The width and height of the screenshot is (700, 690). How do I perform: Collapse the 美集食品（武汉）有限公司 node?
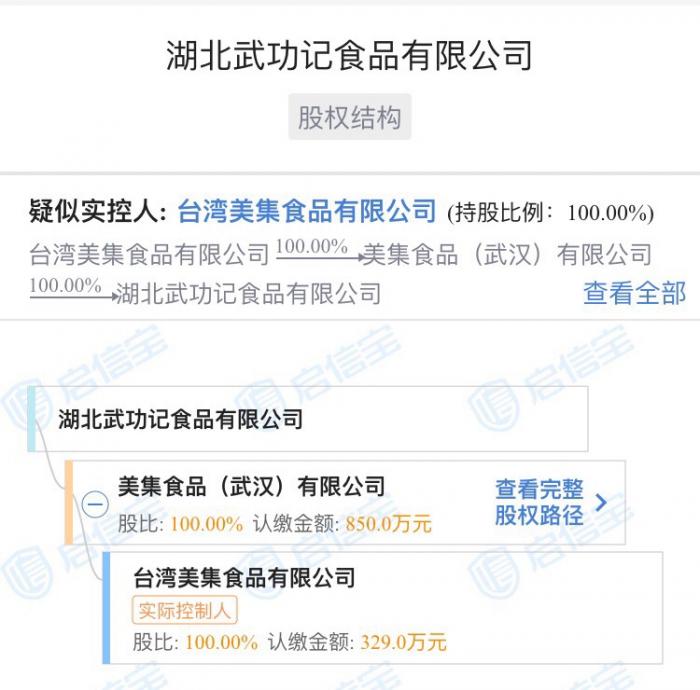(95, 504)
